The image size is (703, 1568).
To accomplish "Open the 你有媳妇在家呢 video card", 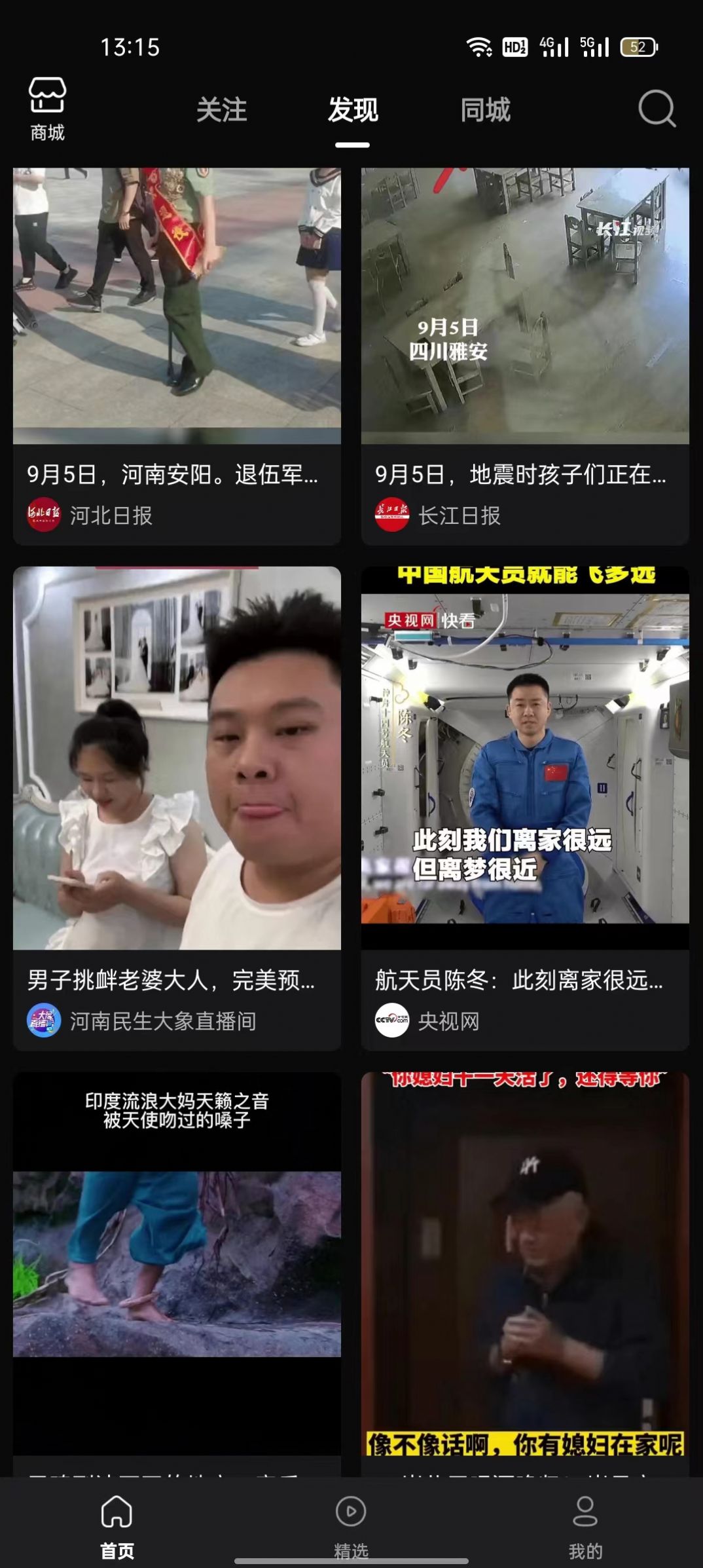I will click(525, 1264).
